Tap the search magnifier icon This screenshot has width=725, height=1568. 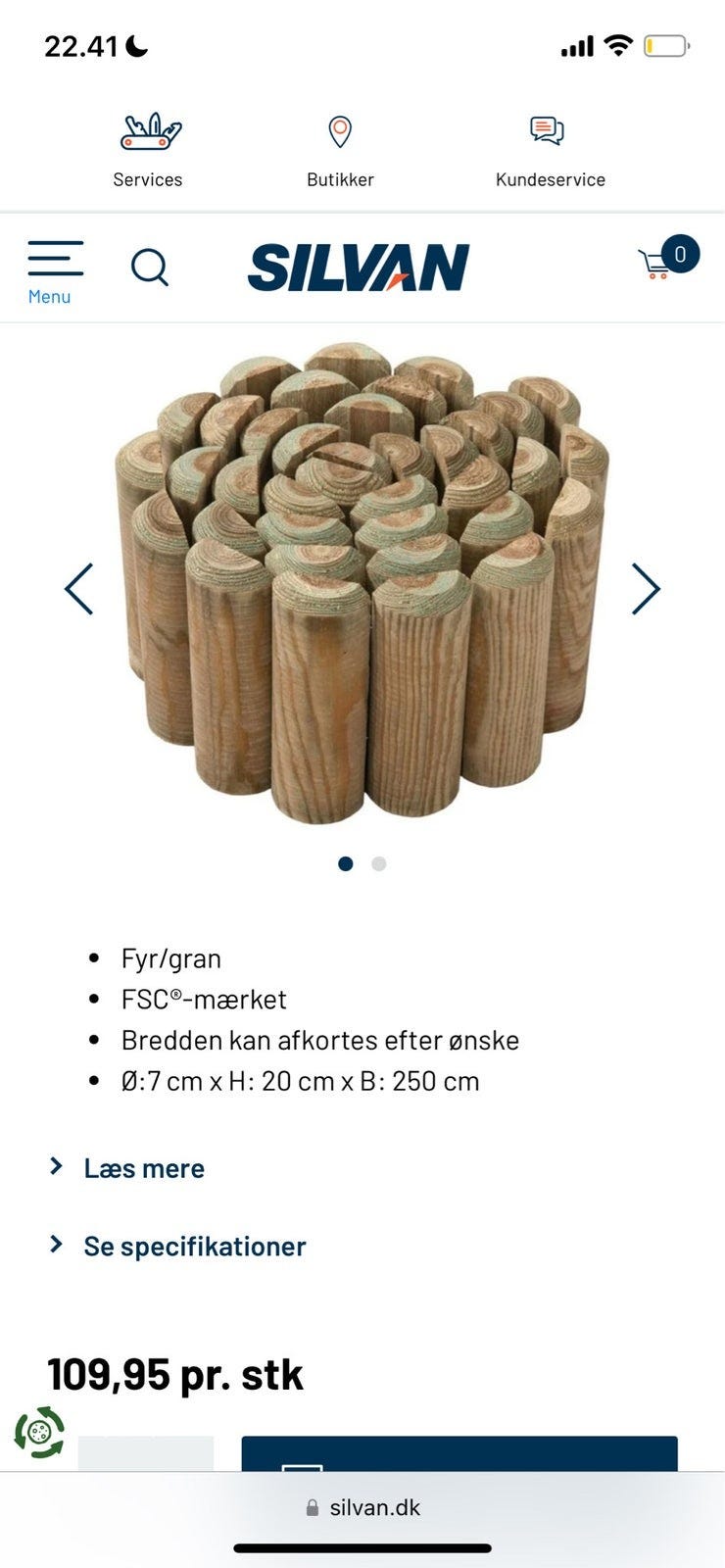pos(150,267)
